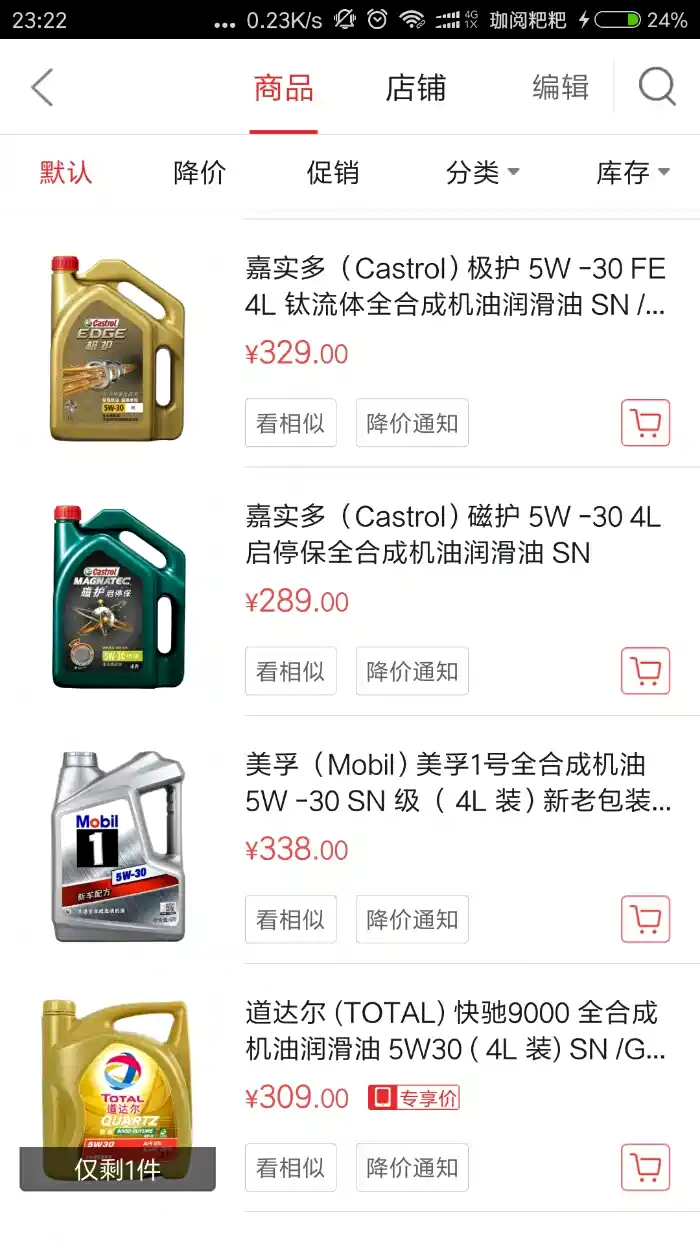Filter items by 促销
This screenshot has width=700, height=1244.
[x=333, y=172]
